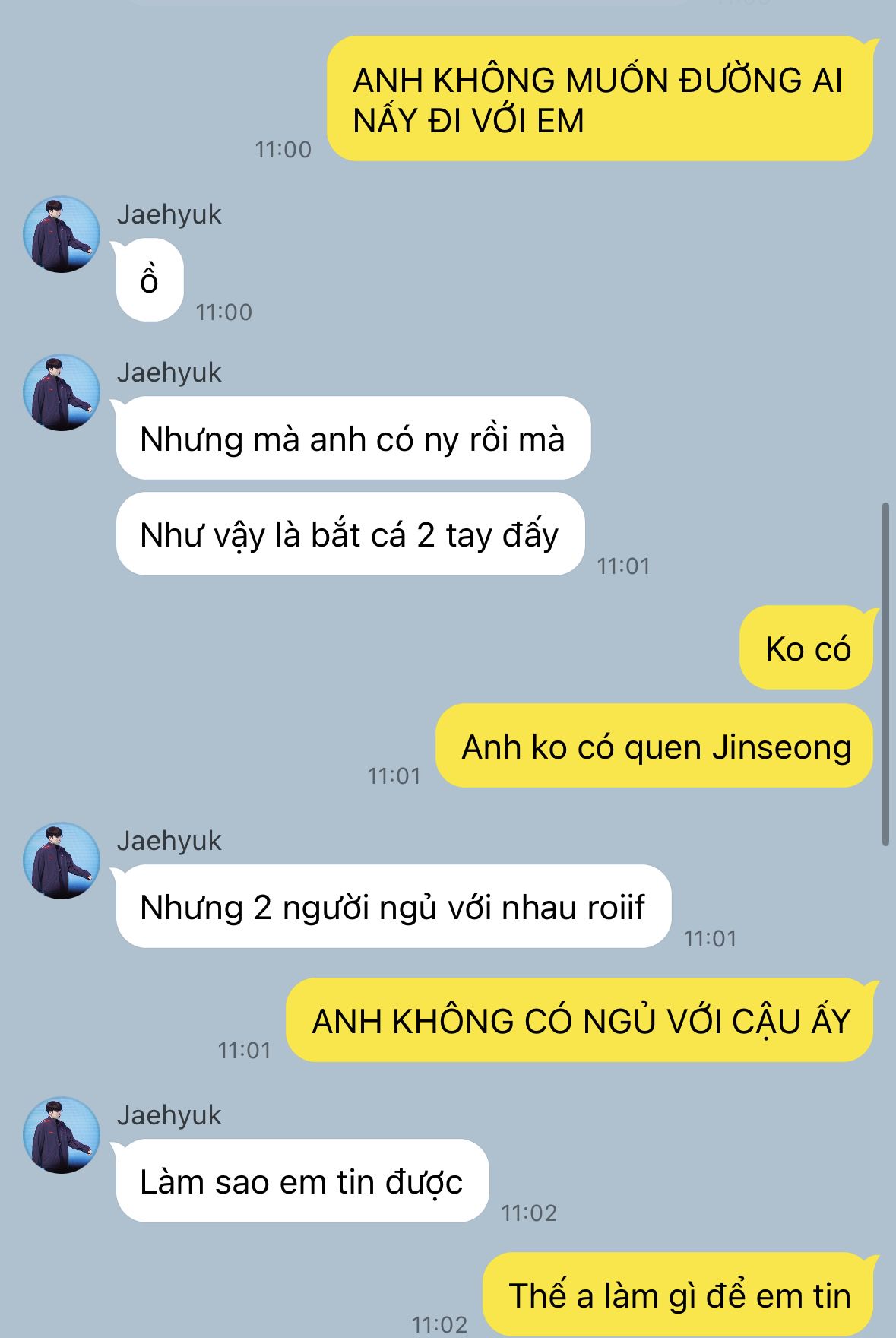Tap Jaehyuk's profile photo above "Nhưng mà anh có ny rồi mà"
The image size is (896, 1338).
coord(62,392)
